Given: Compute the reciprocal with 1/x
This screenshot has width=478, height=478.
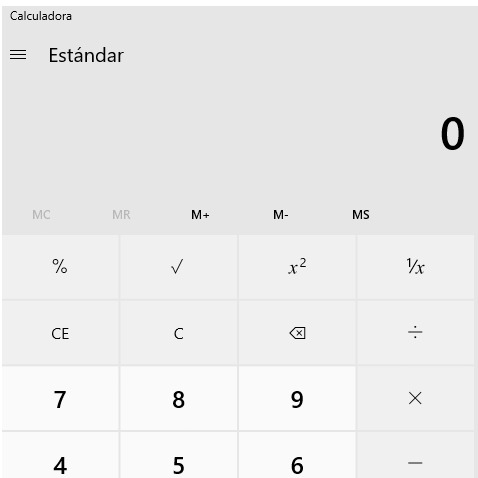Looking at the screenshot, I should [x=415, y=267].
